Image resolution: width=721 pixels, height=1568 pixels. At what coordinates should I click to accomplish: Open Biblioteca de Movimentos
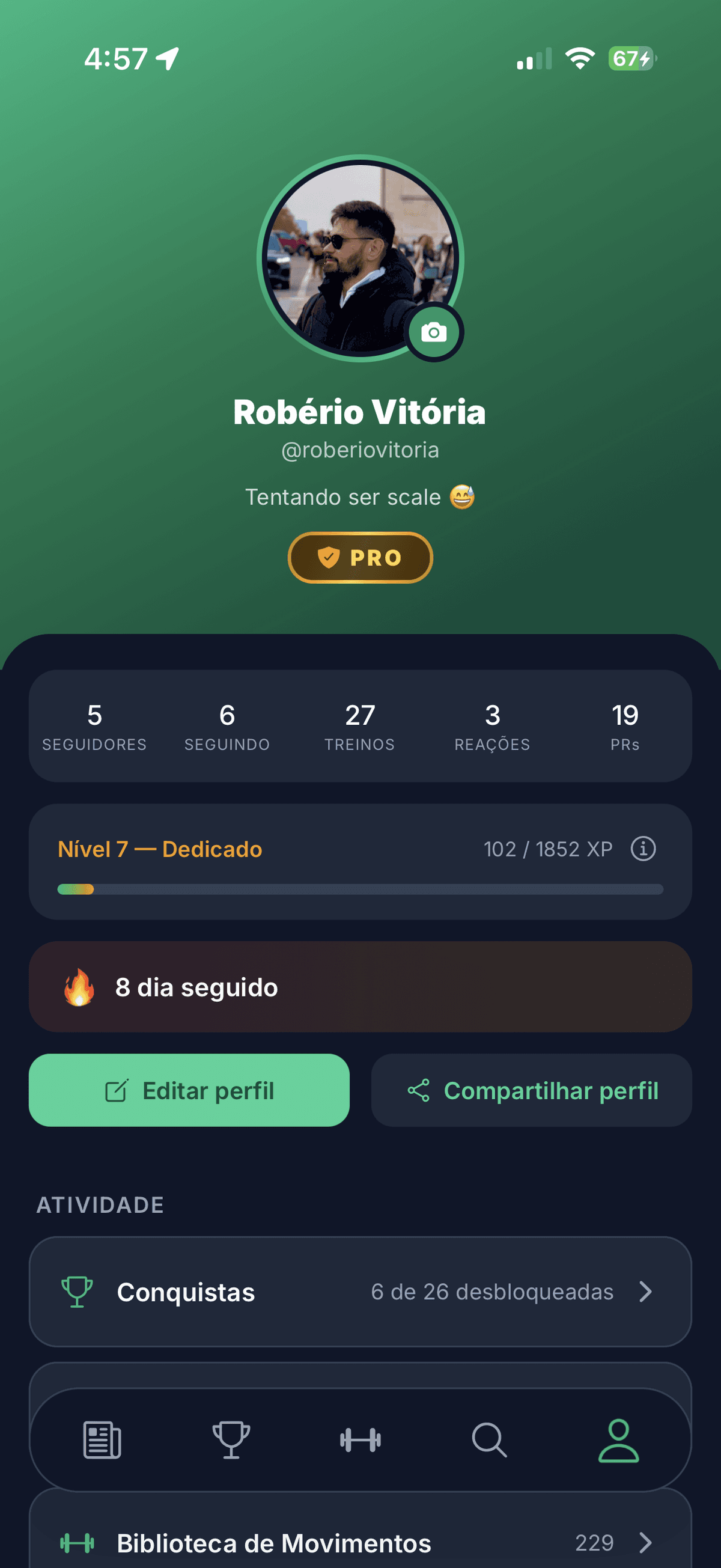click(x=360, y=1542)
